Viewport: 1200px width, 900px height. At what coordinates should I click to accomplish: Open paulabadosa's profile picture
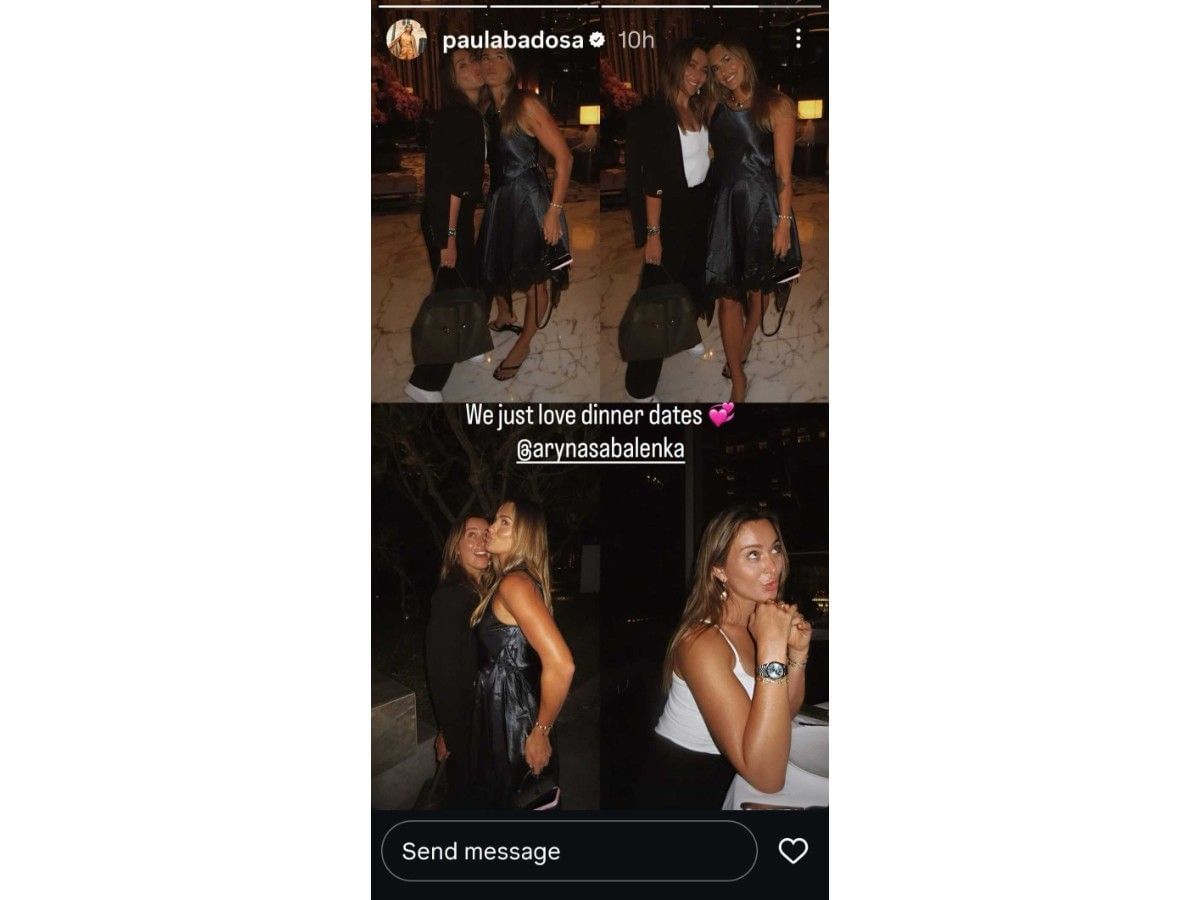[x=406, y=40]
